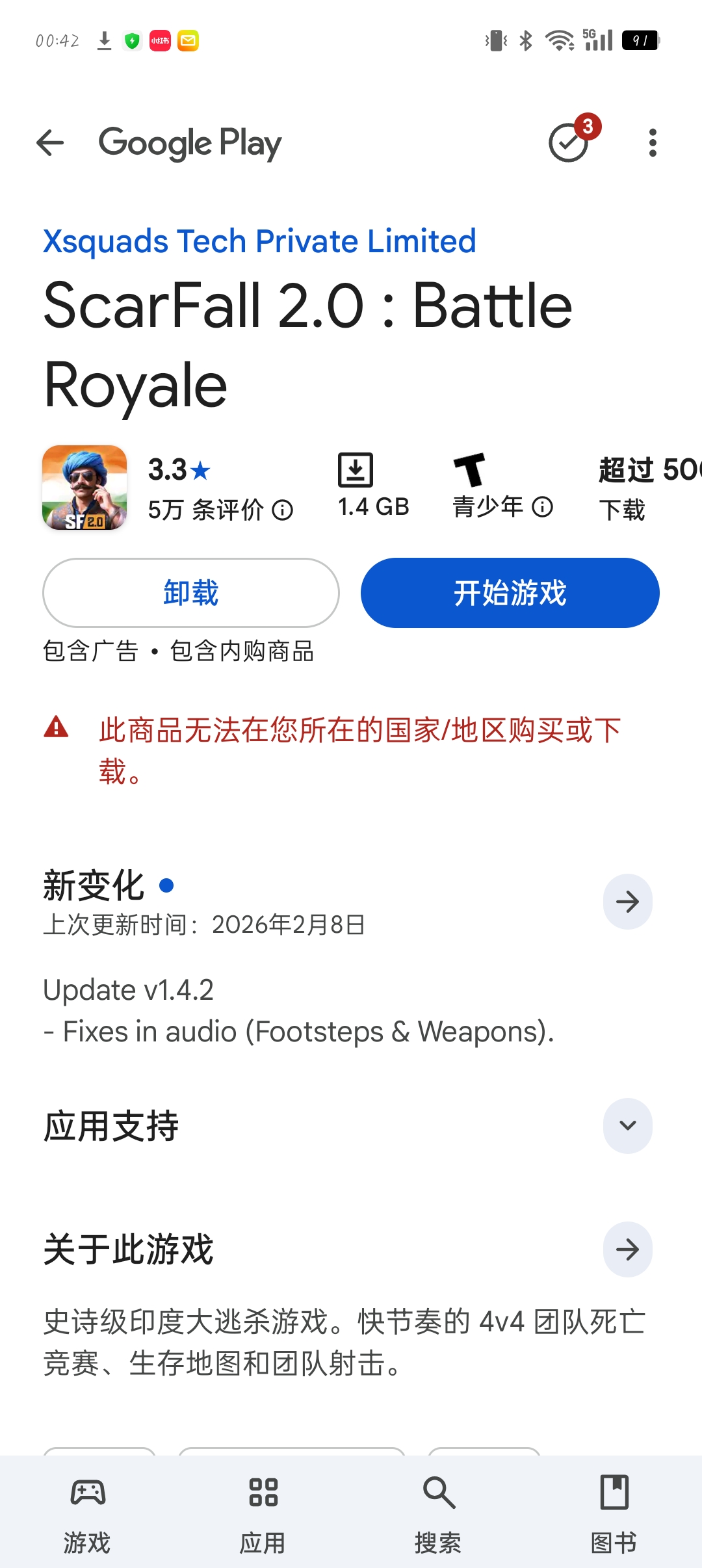Open developer Xsquads Tech Private Limited page
The image size is (702, 1568).
click(259, 241)
